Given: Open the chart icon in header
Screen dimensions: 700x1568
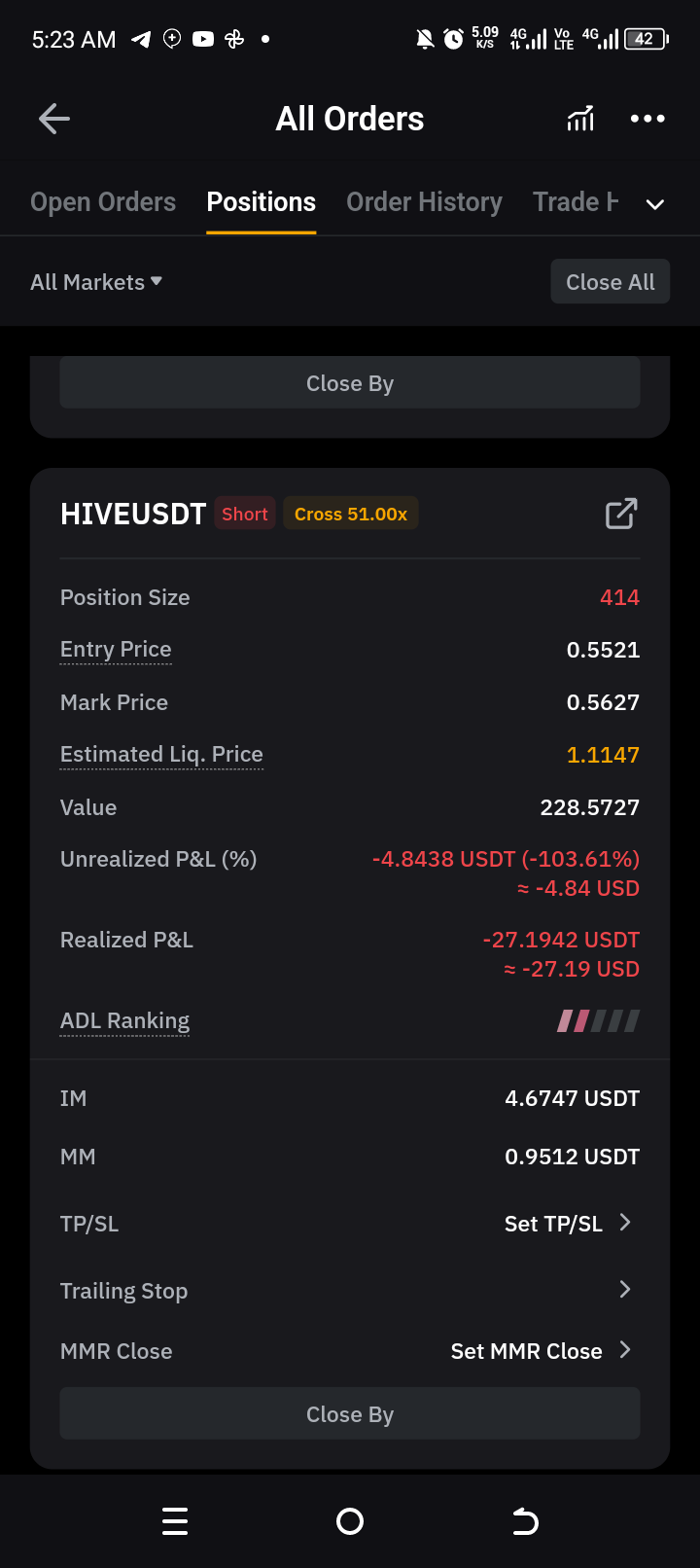Looking at the screenshot, I should (x=580, y=119).
